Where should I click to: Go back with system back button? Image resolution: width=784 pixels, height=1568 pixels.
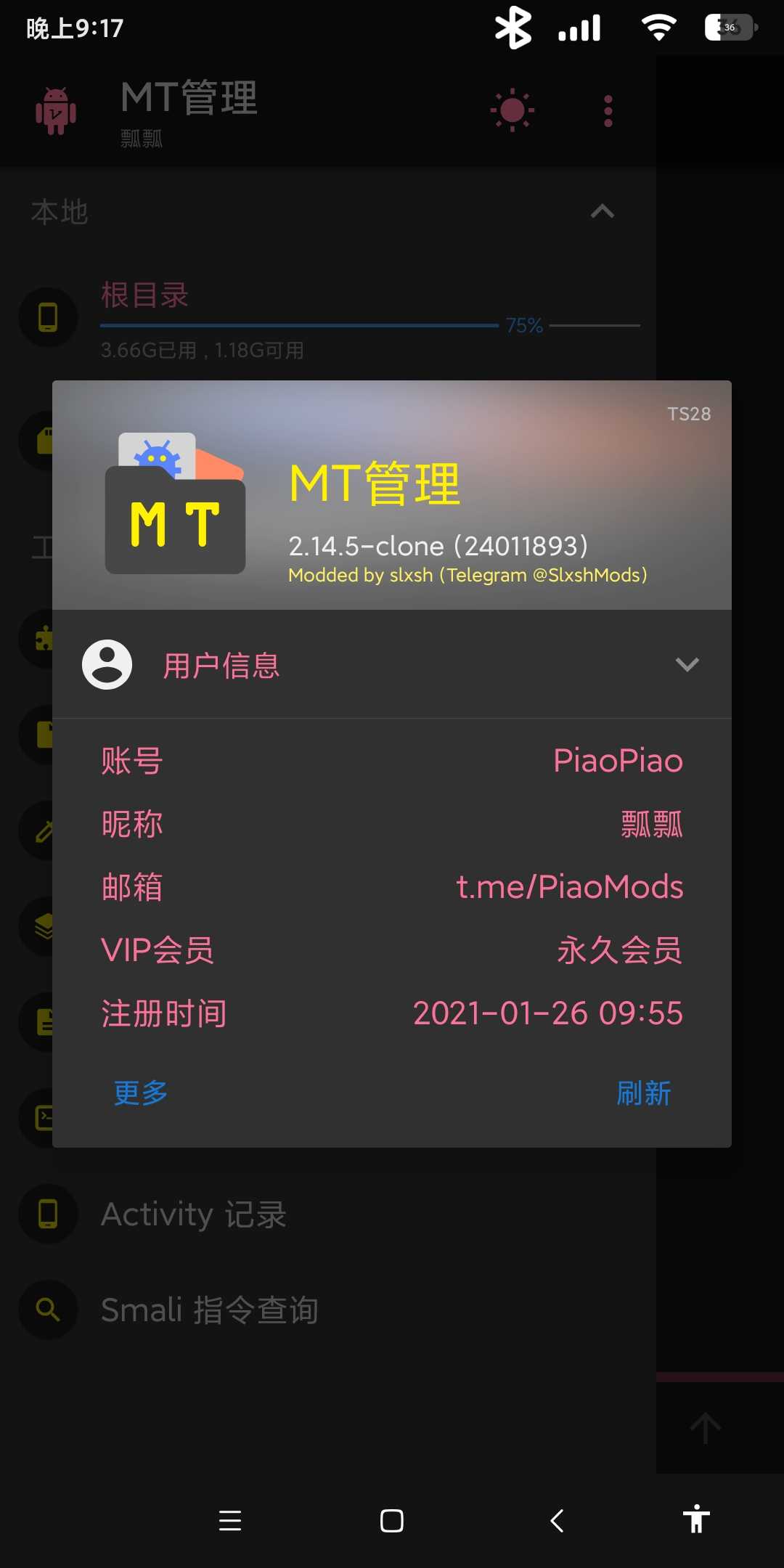557,1520
